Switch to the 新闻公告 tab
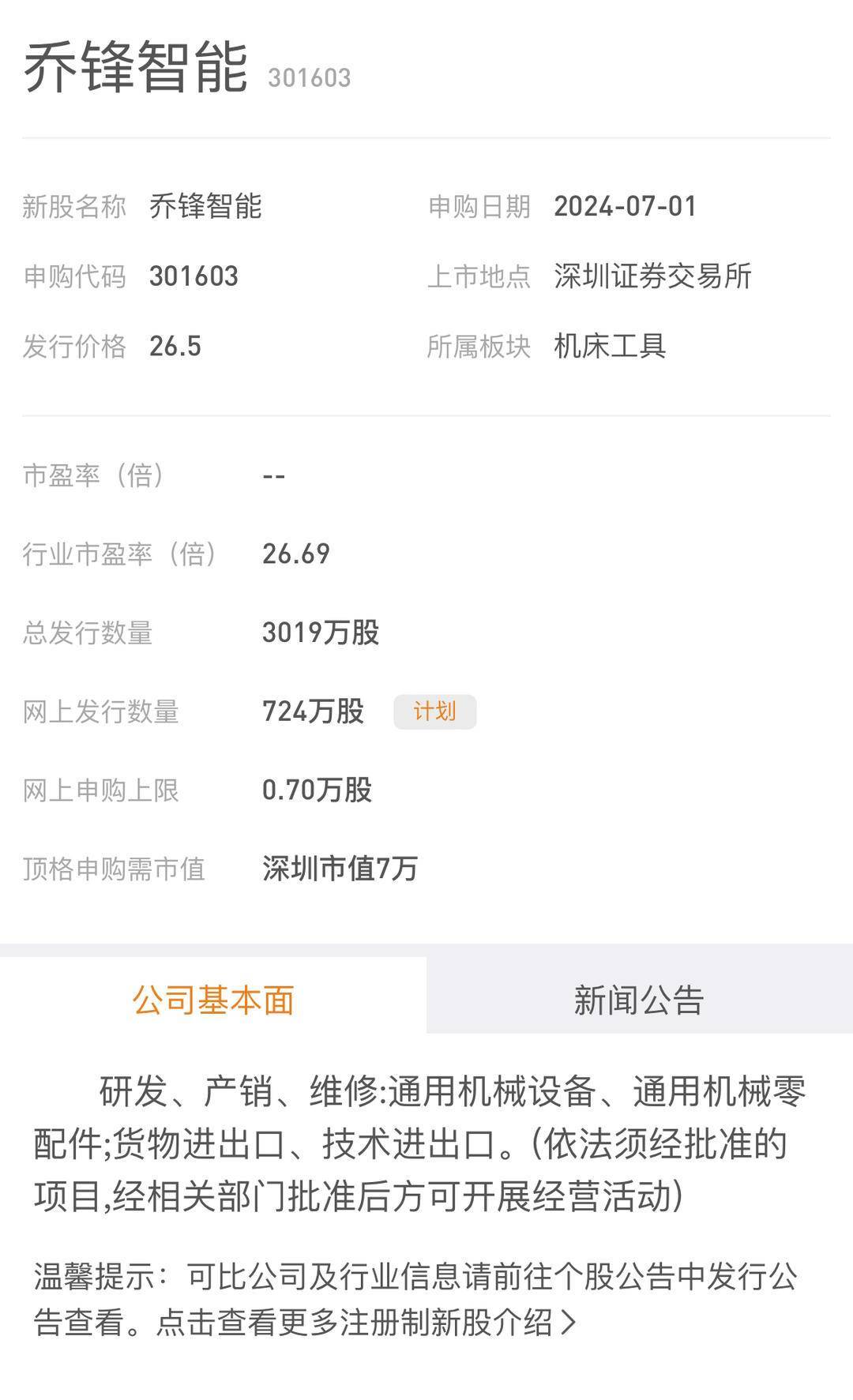853x1400 pixels. (639, 999)
